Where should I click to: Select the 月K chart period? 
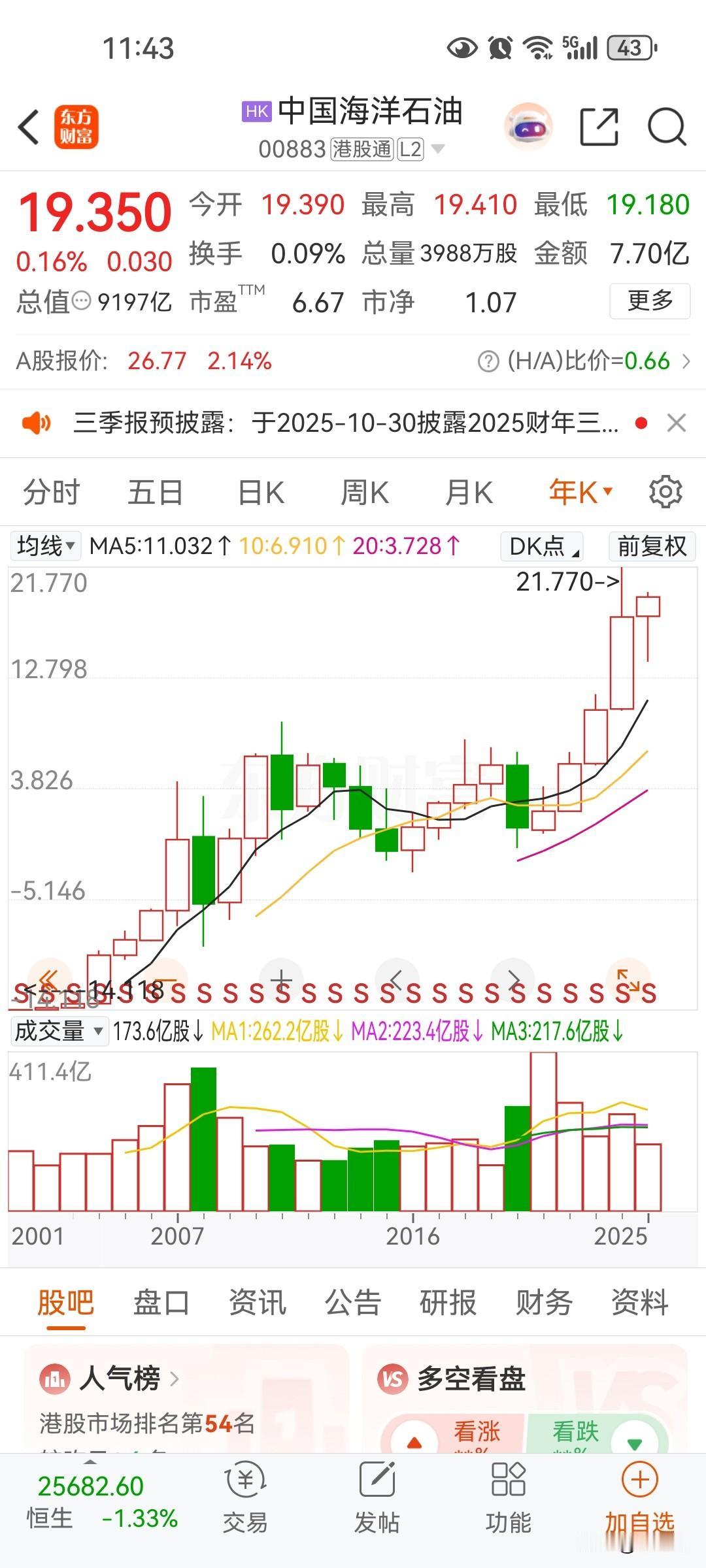tap(469, 492)
